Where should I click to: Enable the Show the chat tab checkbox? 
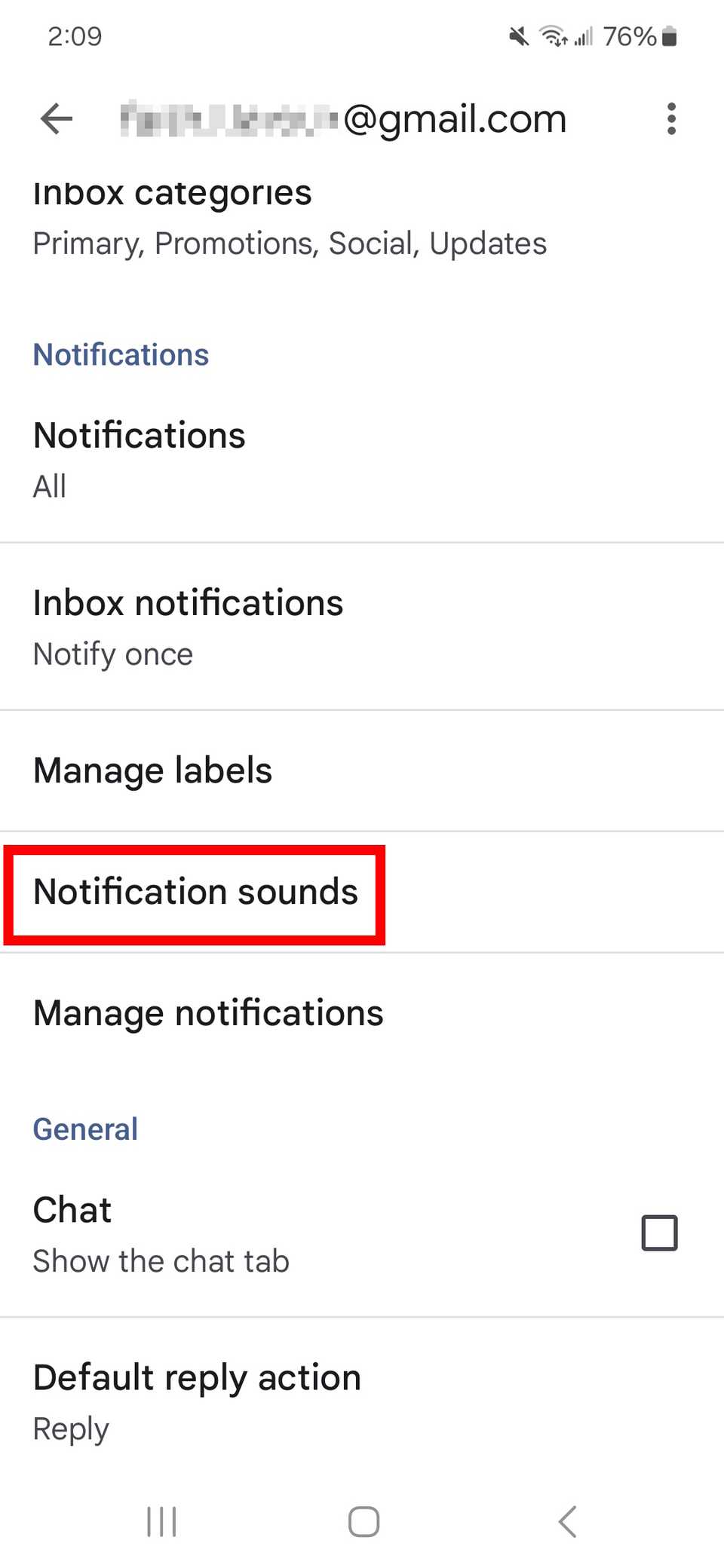pyautogui.click(x=659, y=1233)
